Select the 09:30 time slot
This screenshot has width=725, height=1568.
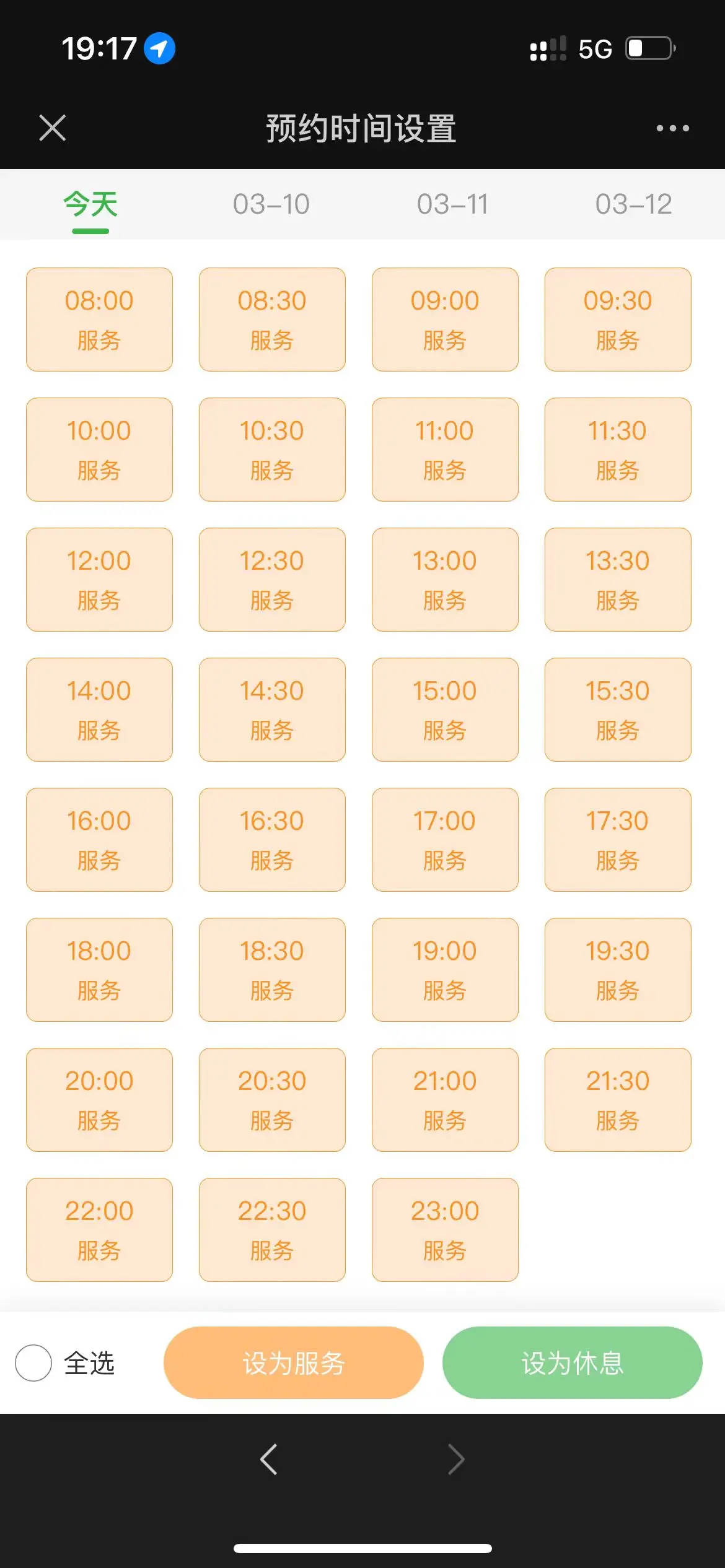[618, 320]
